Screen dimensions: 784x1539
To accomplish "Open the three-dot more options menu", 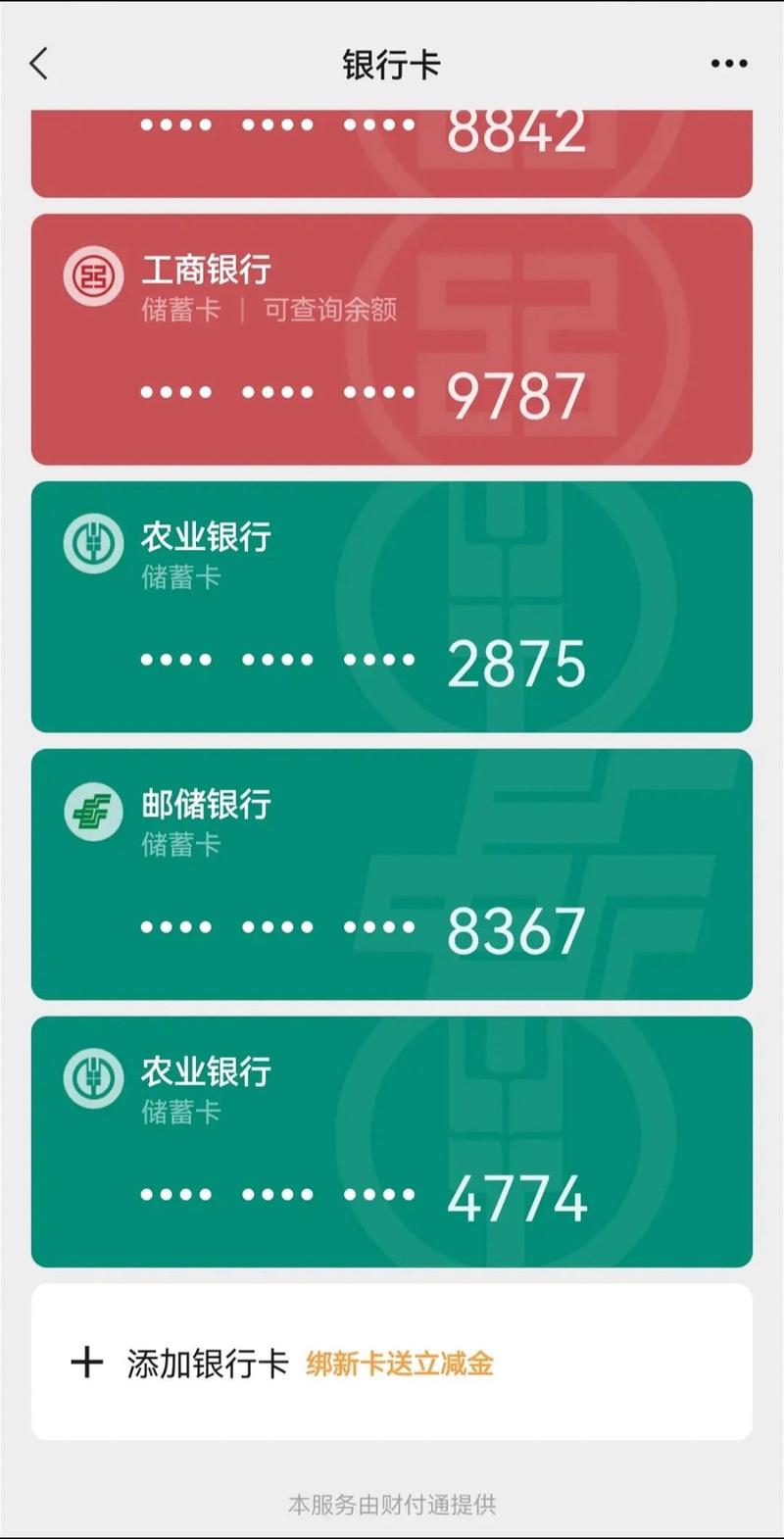I will 727,63.
